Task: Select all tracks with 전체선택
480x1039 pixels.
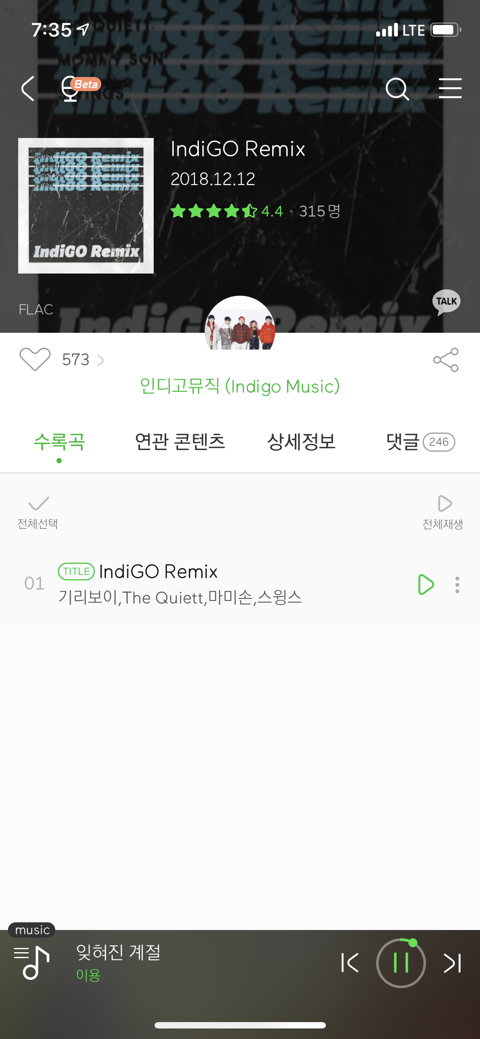Action: pyautogui.click(x=38, y=512)
